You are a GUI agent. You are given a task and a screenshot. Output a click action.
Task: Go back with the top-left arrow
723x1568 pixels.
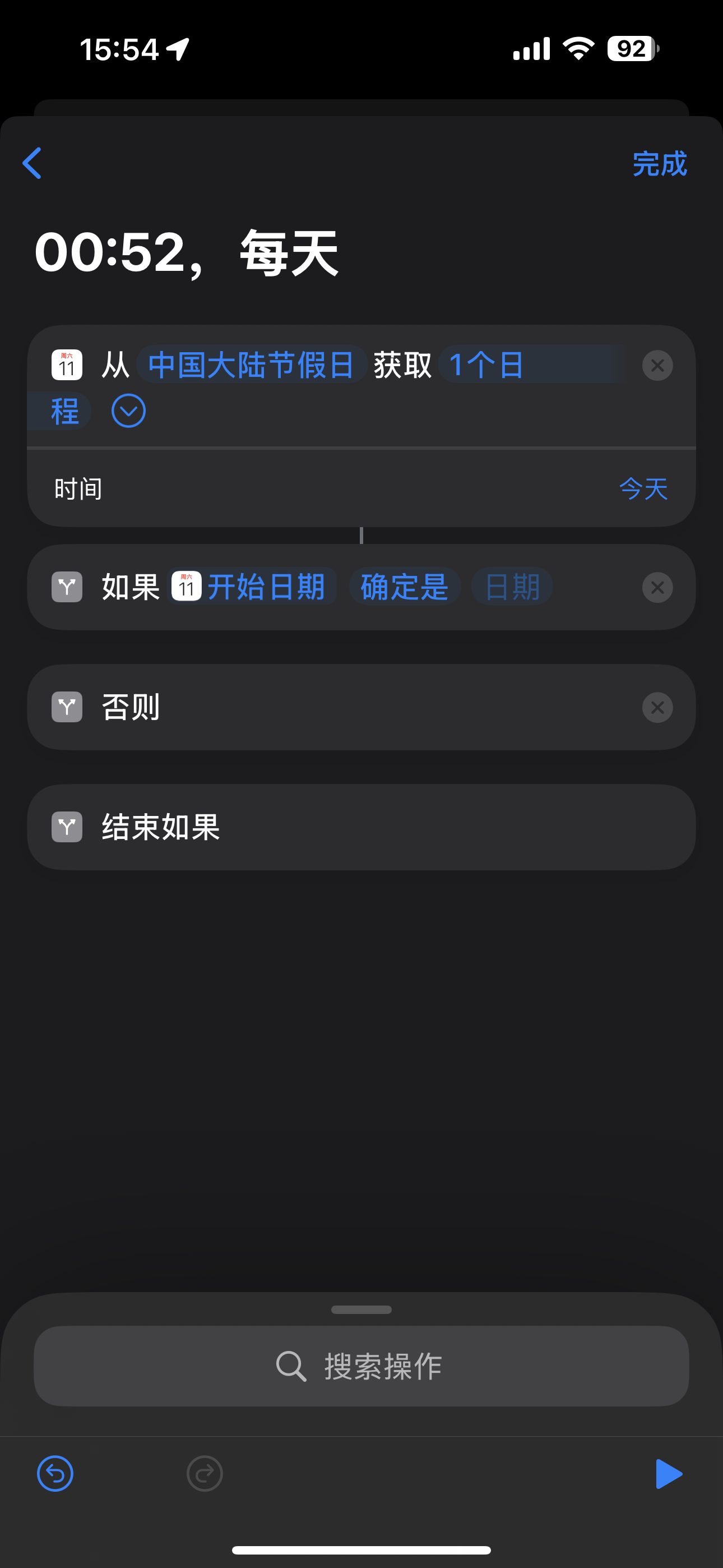(x=31, y=163)
